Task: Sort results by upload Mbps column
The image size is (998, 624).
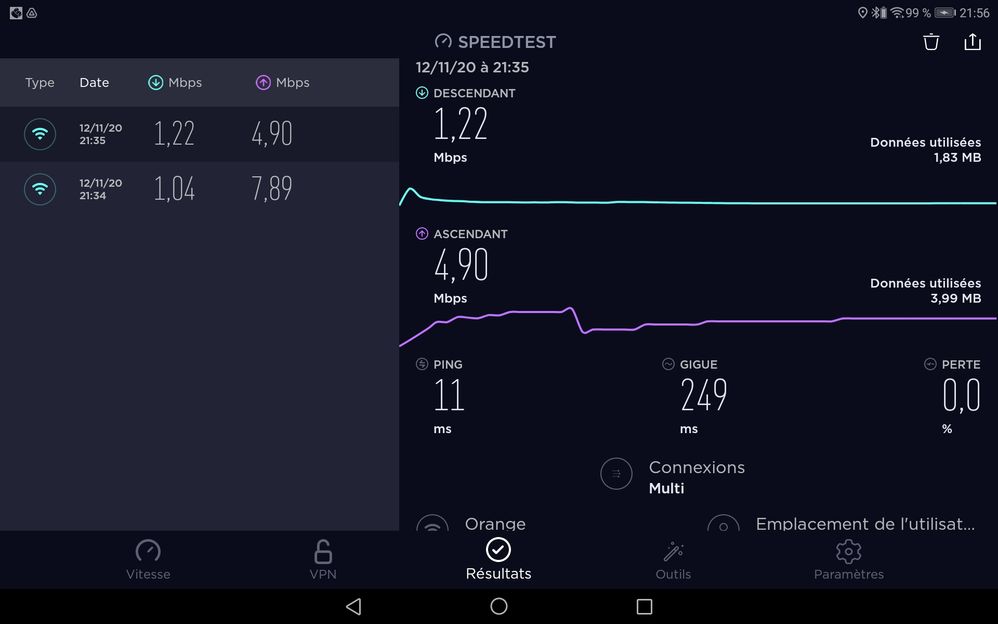Action: click(283, 83)
